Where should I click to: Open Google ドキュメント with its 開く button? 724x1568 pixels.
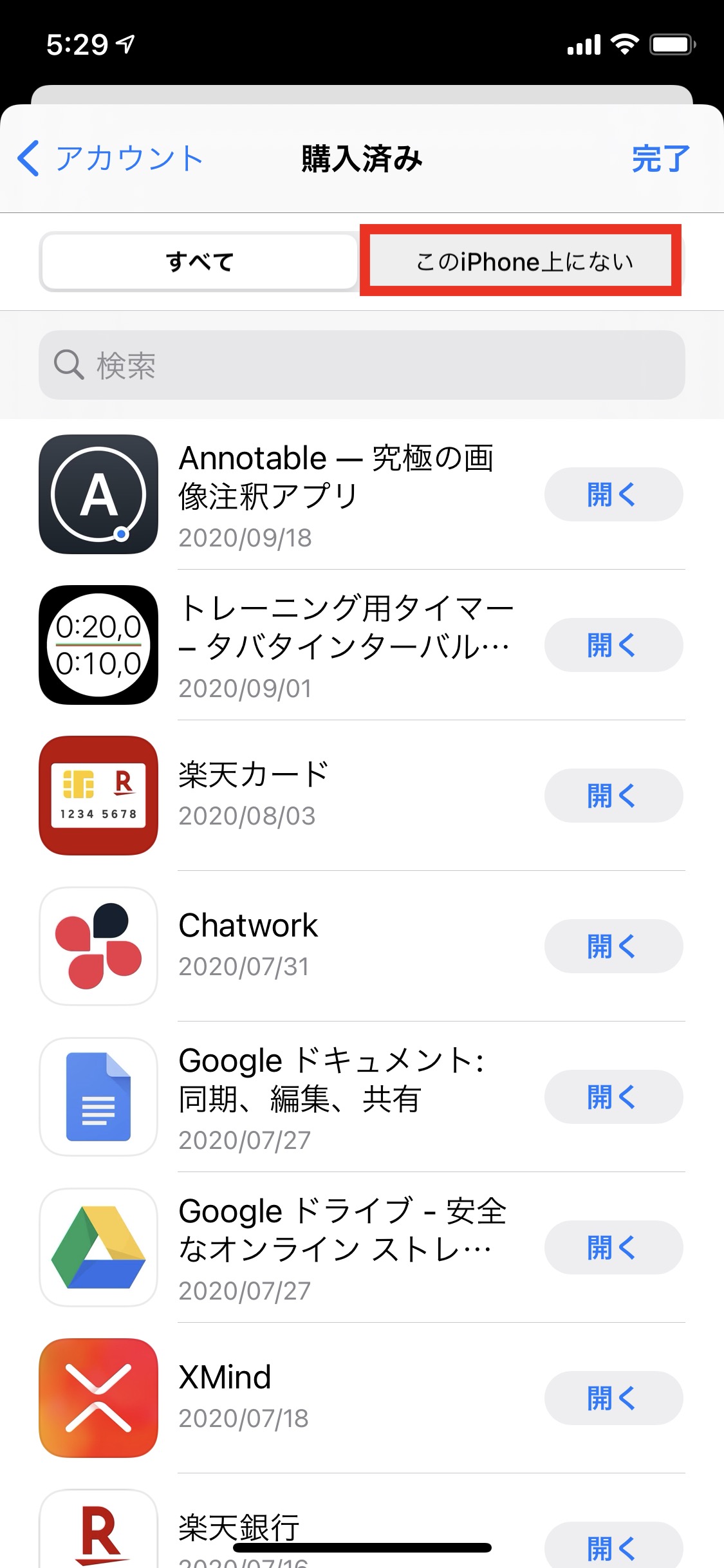pyautogui.click(x=613, y=1097)
